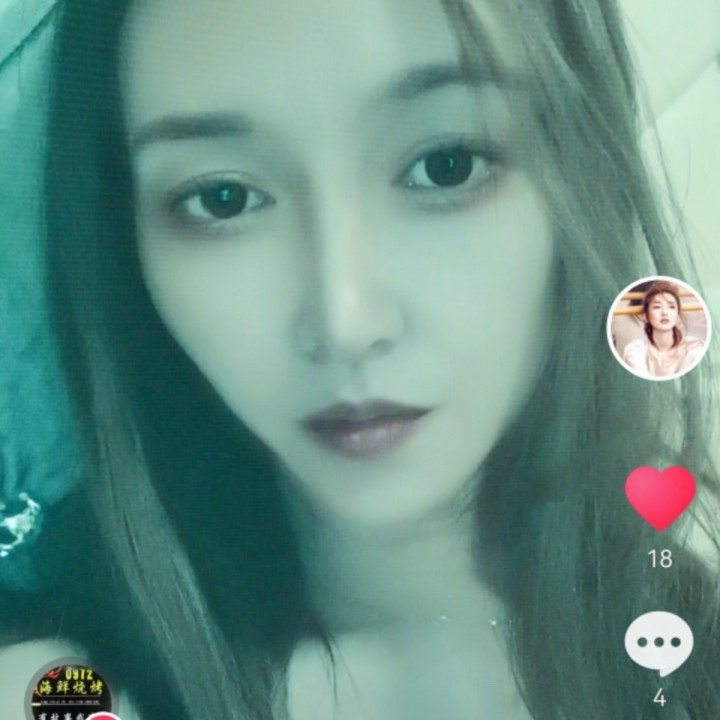Open the comments speech bubble
This screenshot has height=720, width=720.
659,643
